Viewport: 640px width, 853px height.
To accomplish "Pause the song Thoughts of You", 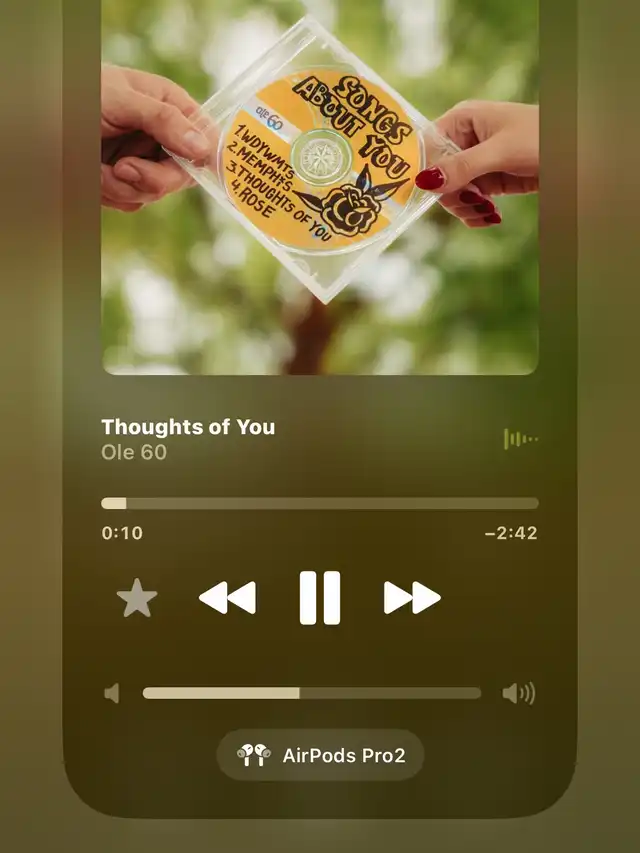I will (x=320, y=598).
